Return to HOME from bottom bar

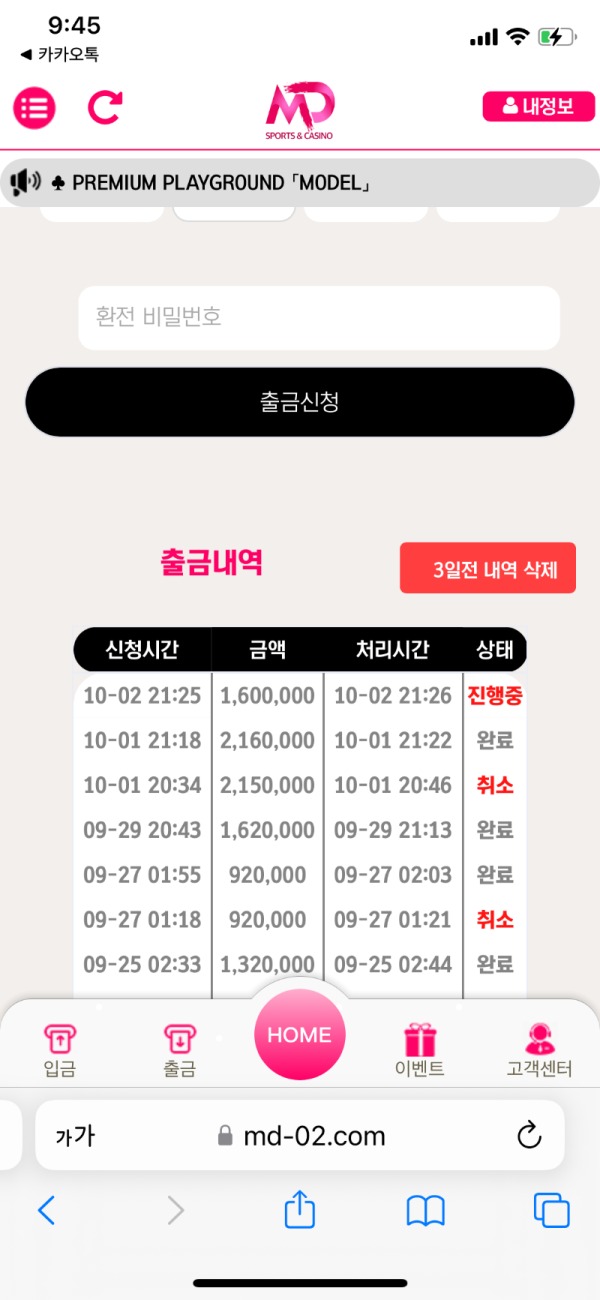tap(300, 1035)
